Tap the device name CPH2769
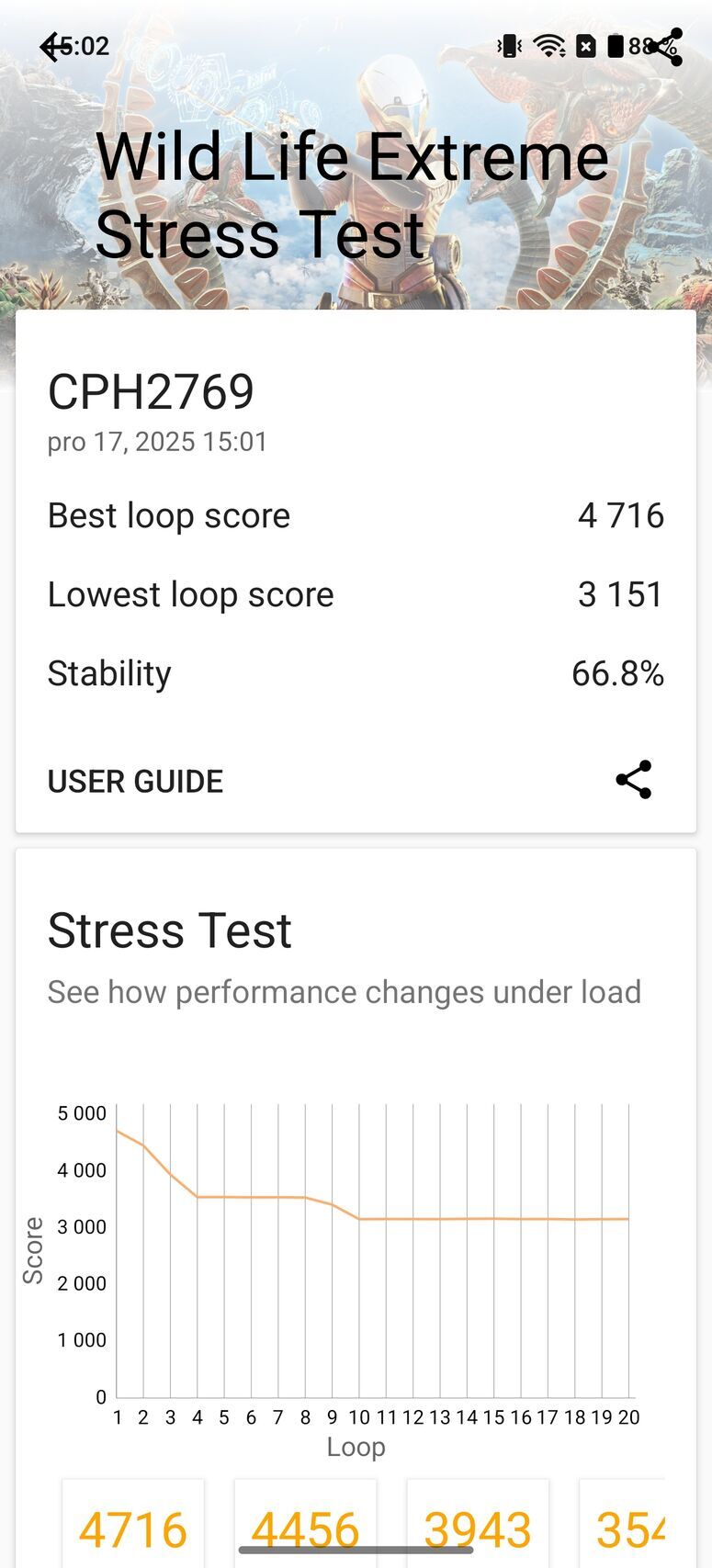The height and width of the screenshot is (1568, 712). tap(152, 391)
